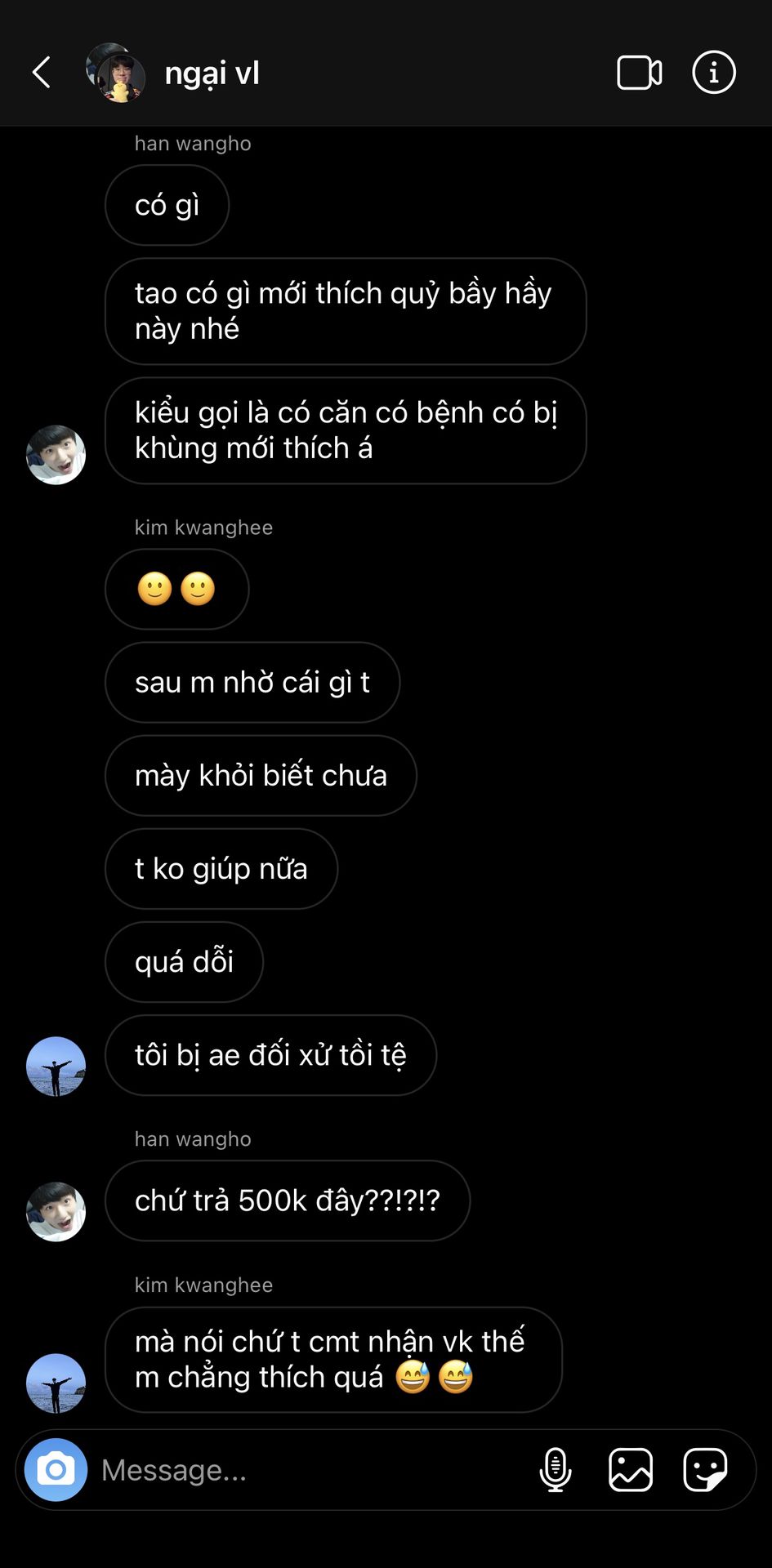Open the camera from the message bar
Image resolution: width=772 pixels, height=1568 pixels.
coord(56,1469)
